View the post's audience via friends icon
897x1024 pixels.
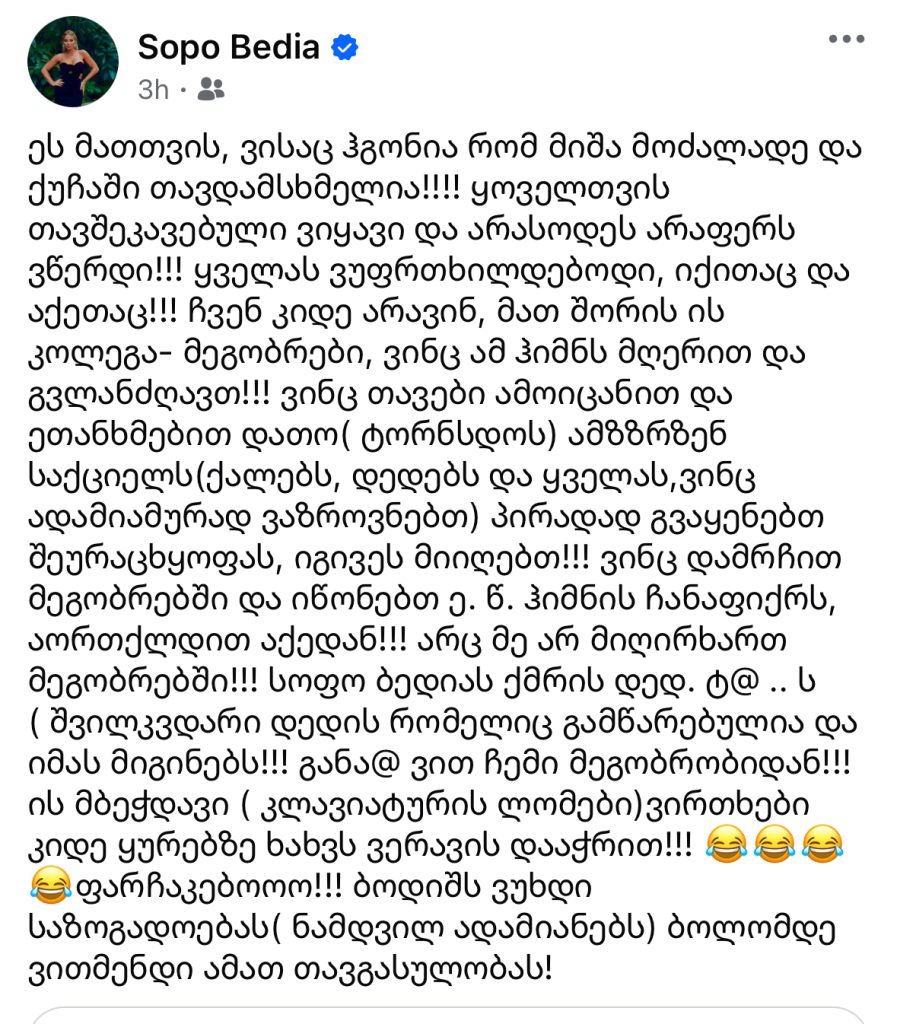(211, 89)
